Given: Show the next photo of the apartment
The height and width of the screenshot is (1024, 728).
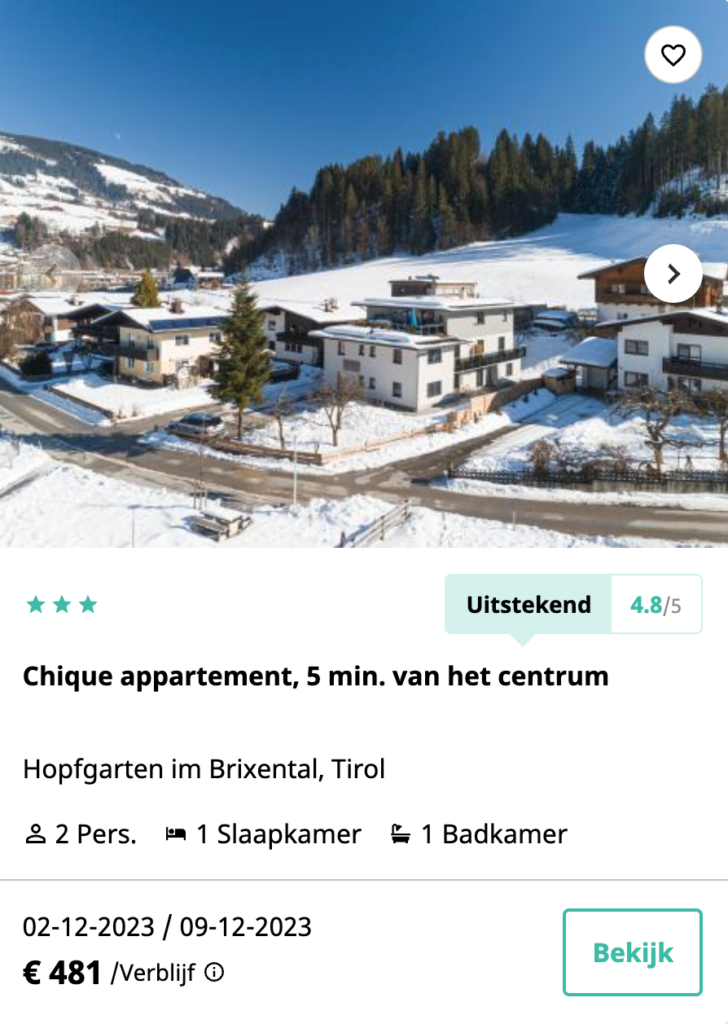Looking at the screenshot, I should (x=673, y=273).
